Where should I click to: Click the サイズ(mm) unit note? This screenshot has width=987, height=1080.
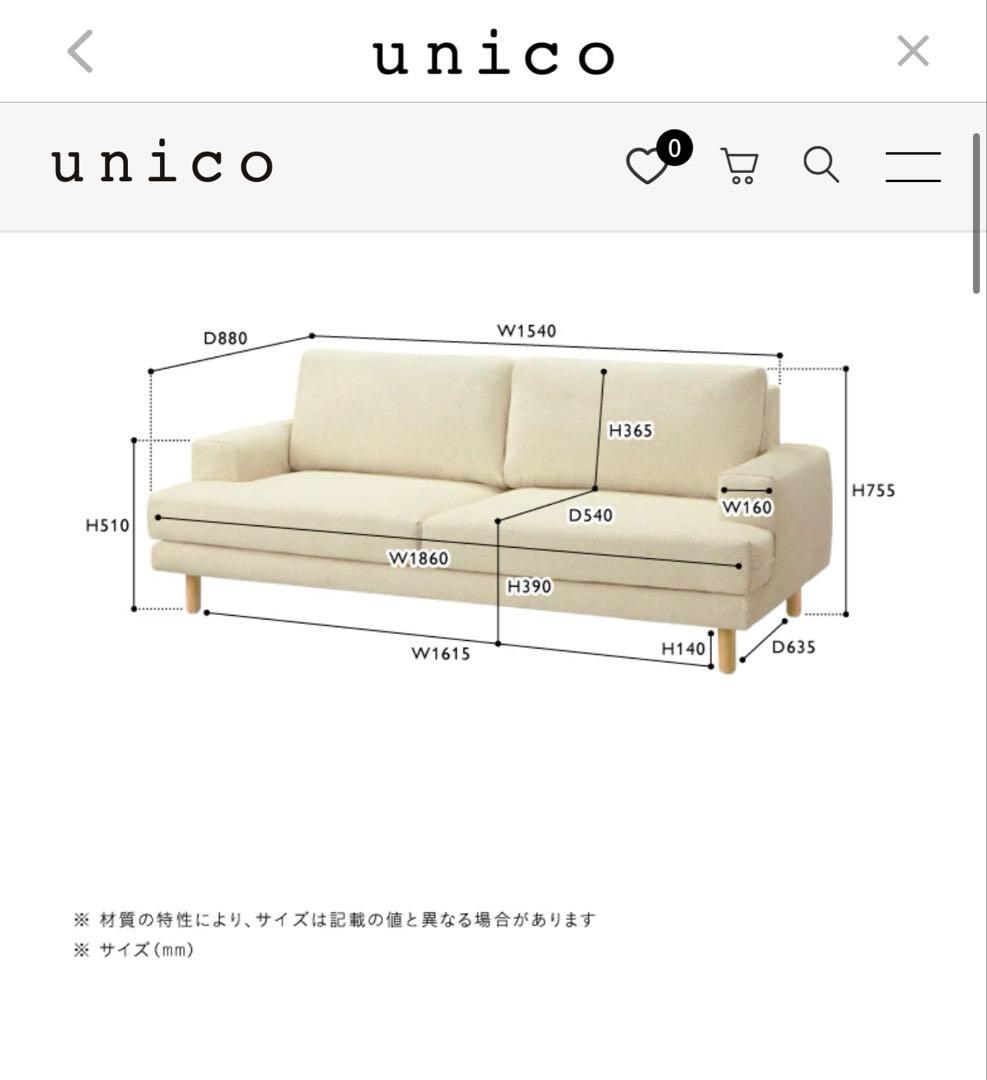[133, 953]
